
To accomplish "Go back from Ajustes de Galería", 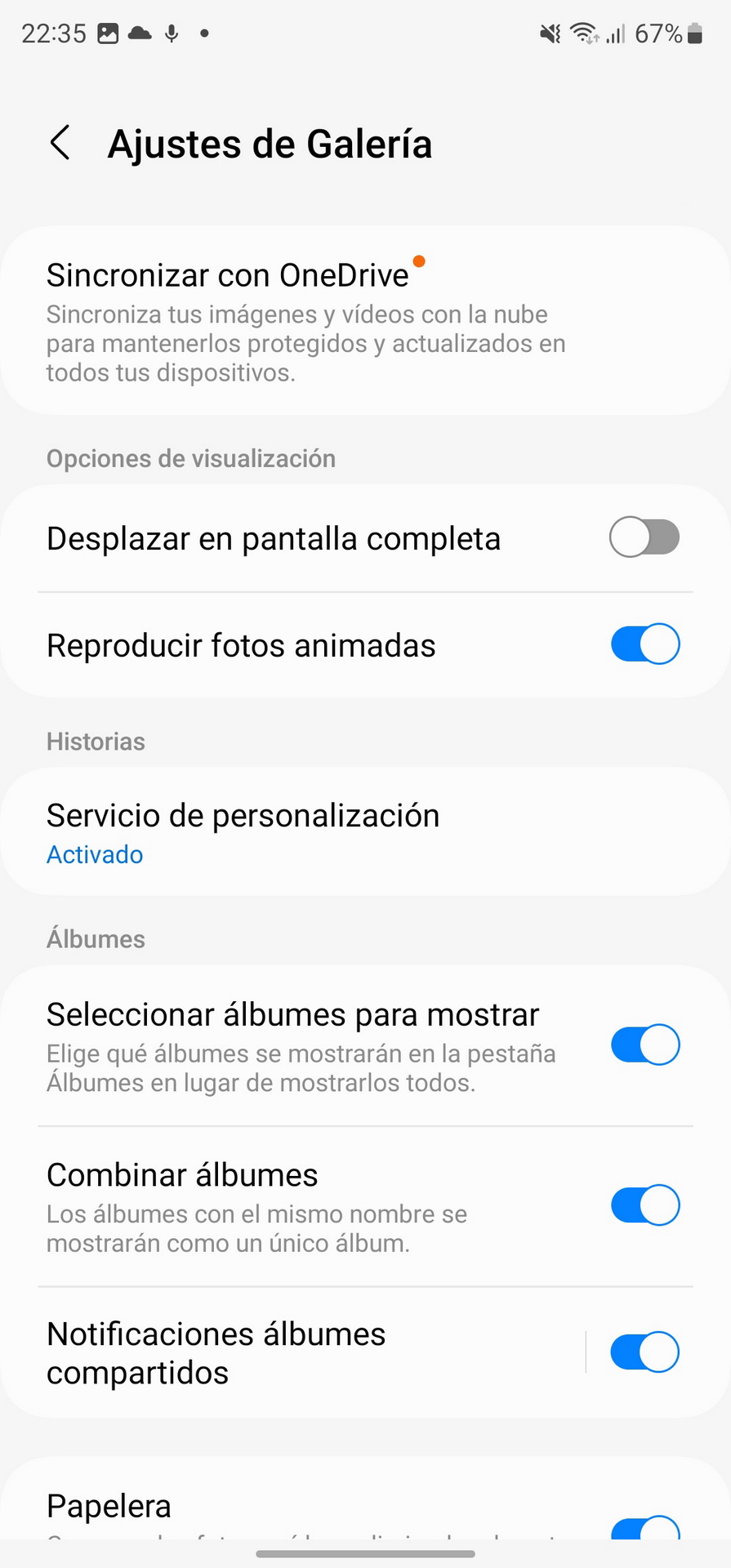I will pos(60,143).
